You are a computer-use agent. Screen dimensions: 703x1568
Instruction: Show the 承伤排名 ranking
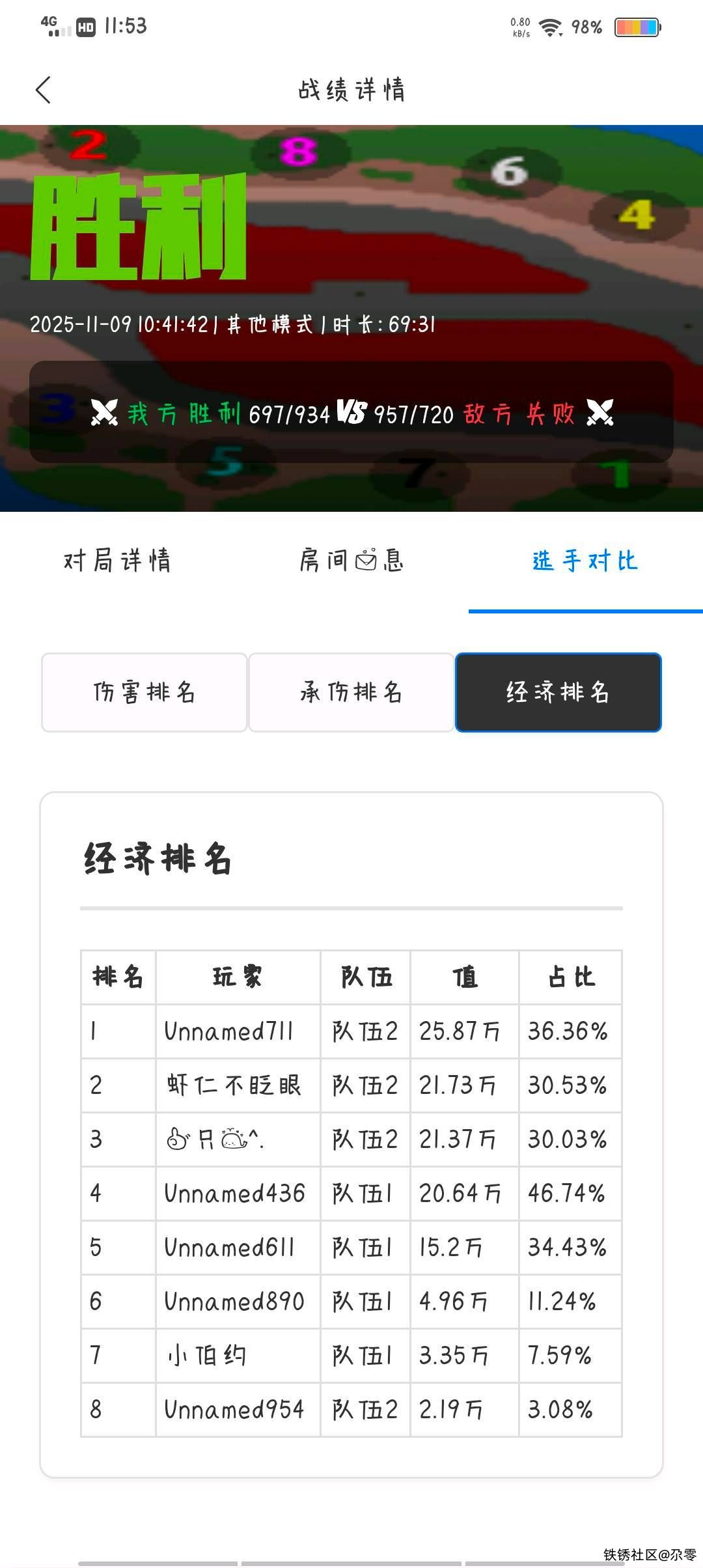[x=351, y=692]
